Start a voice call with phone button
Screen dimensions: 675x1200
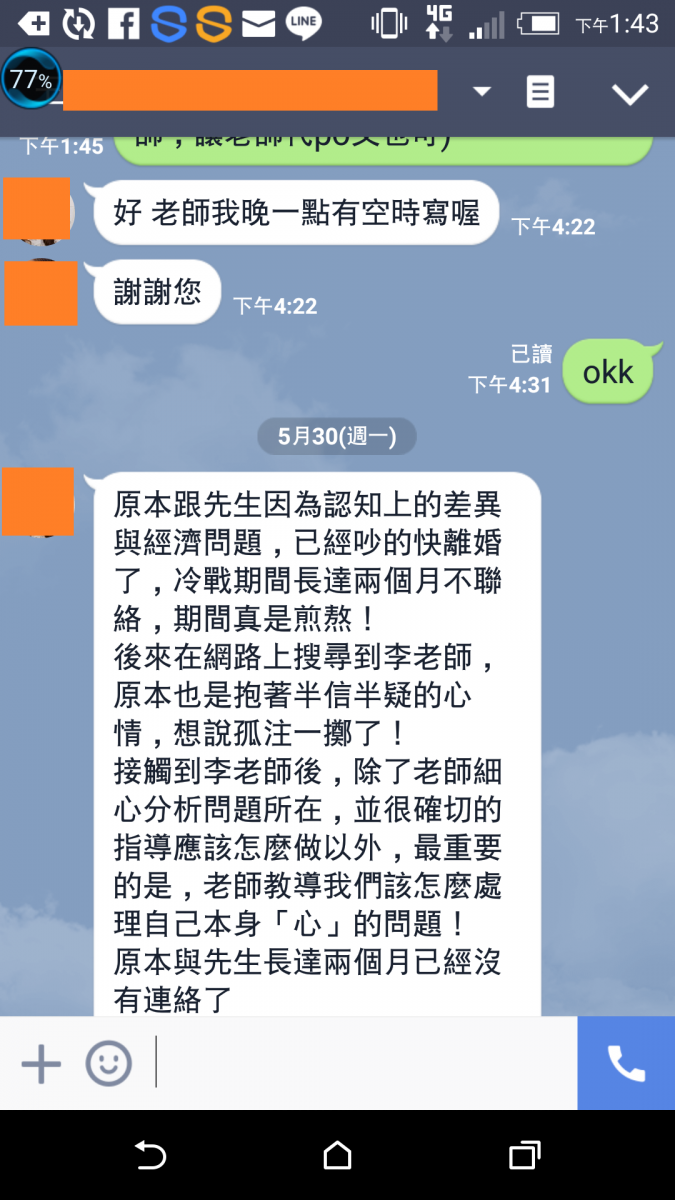pos(626,1063)
